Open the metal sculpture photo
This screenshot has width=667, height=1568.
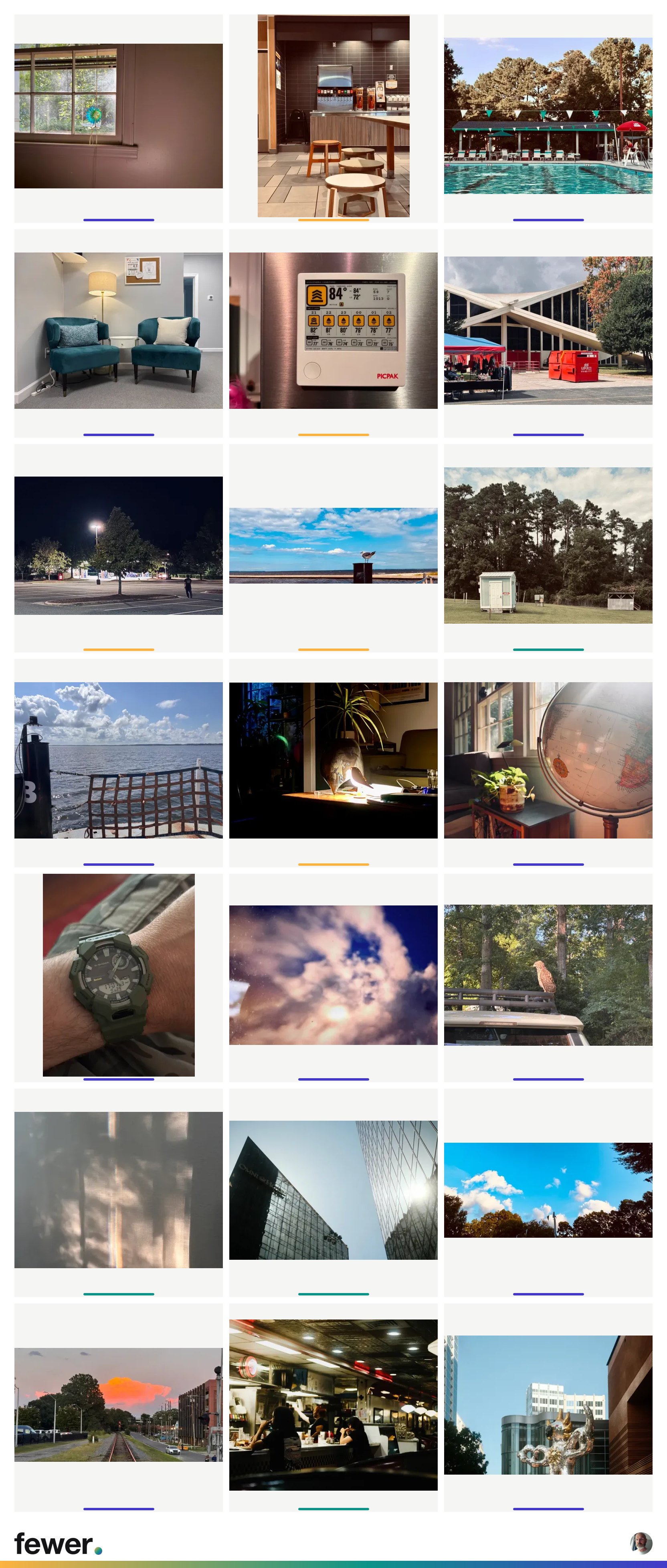coord(548,1405)
